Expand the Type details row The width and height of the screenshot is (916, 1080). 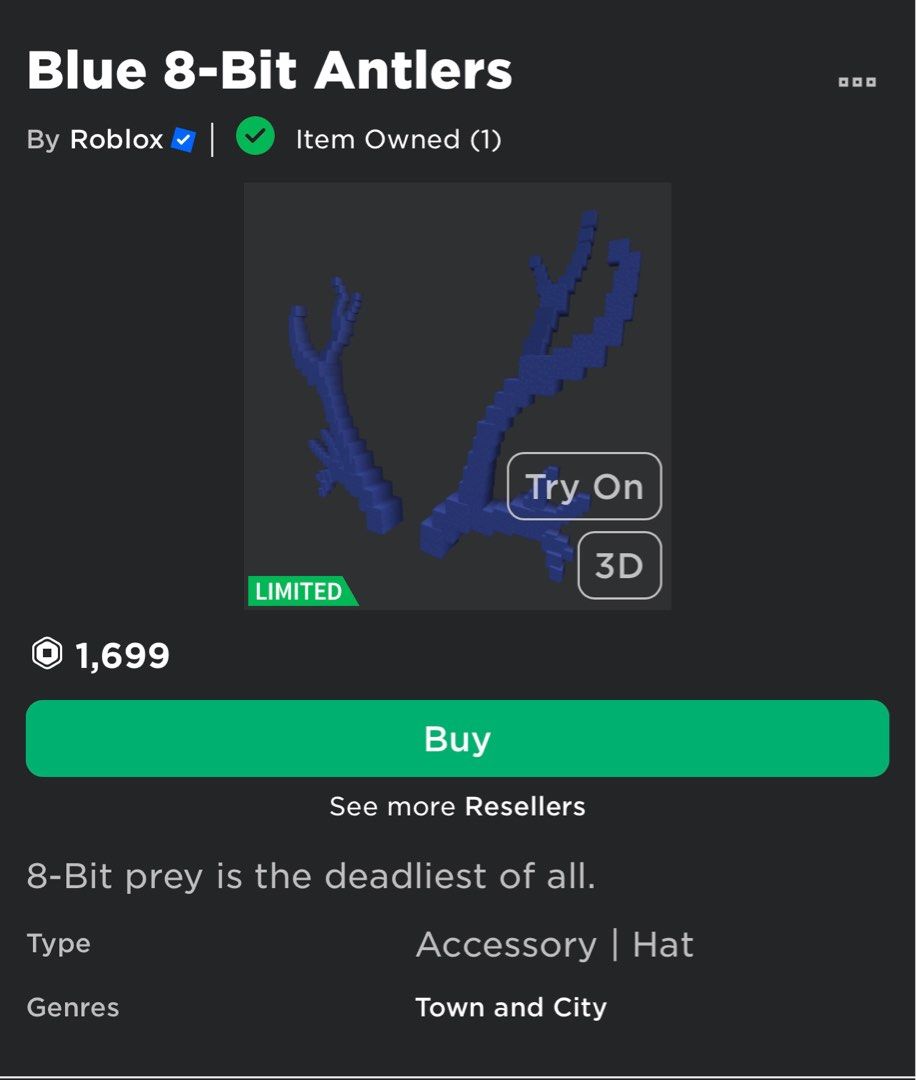coord(57,943)
